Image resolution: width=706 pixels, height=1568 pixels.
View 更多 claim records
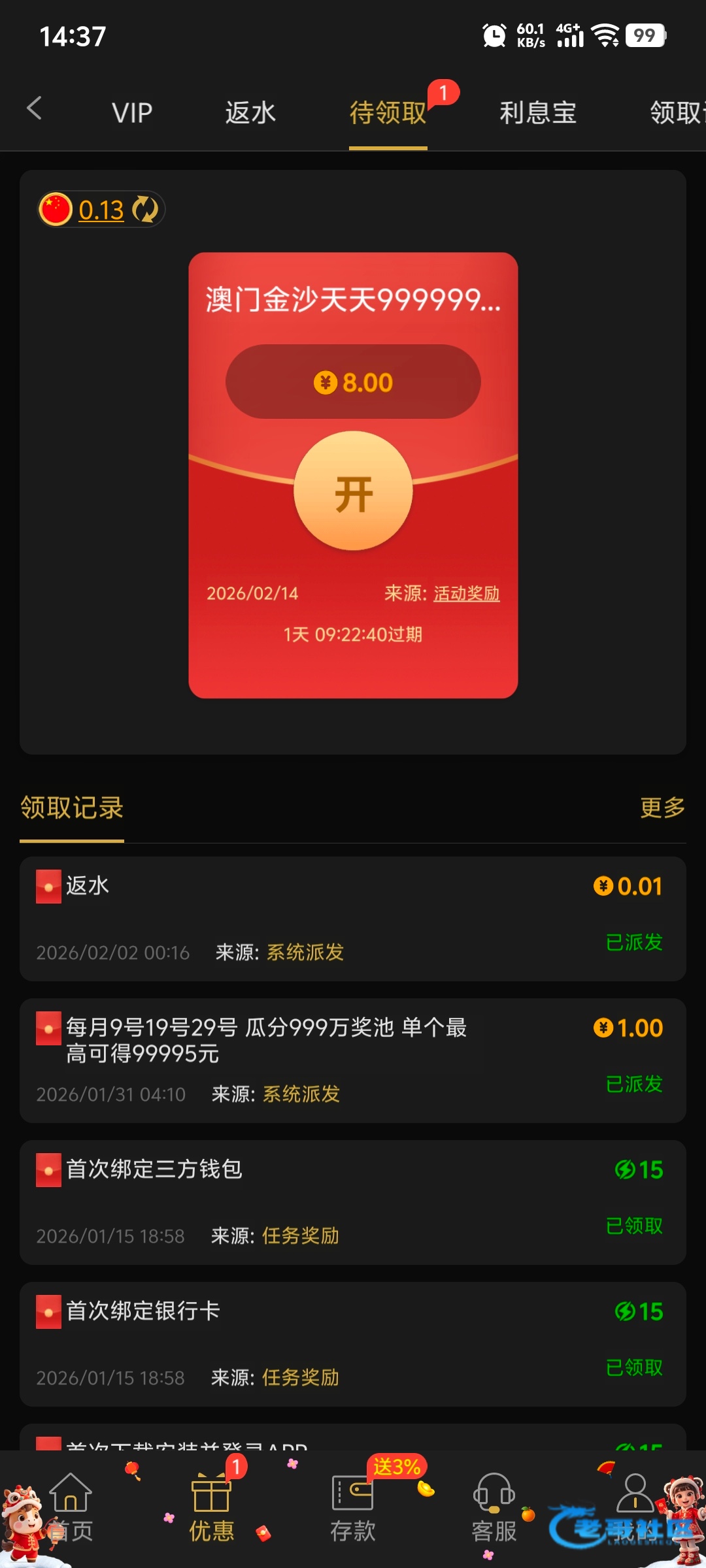[662, 808]
